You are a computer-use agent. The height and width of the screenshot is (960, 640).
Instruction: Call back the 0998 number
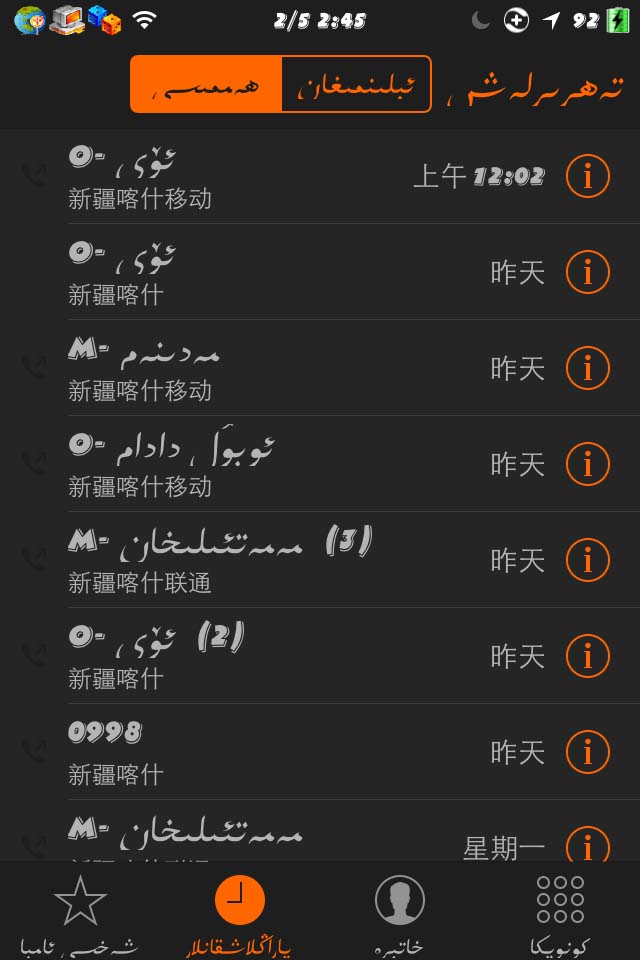pos(240,752)
